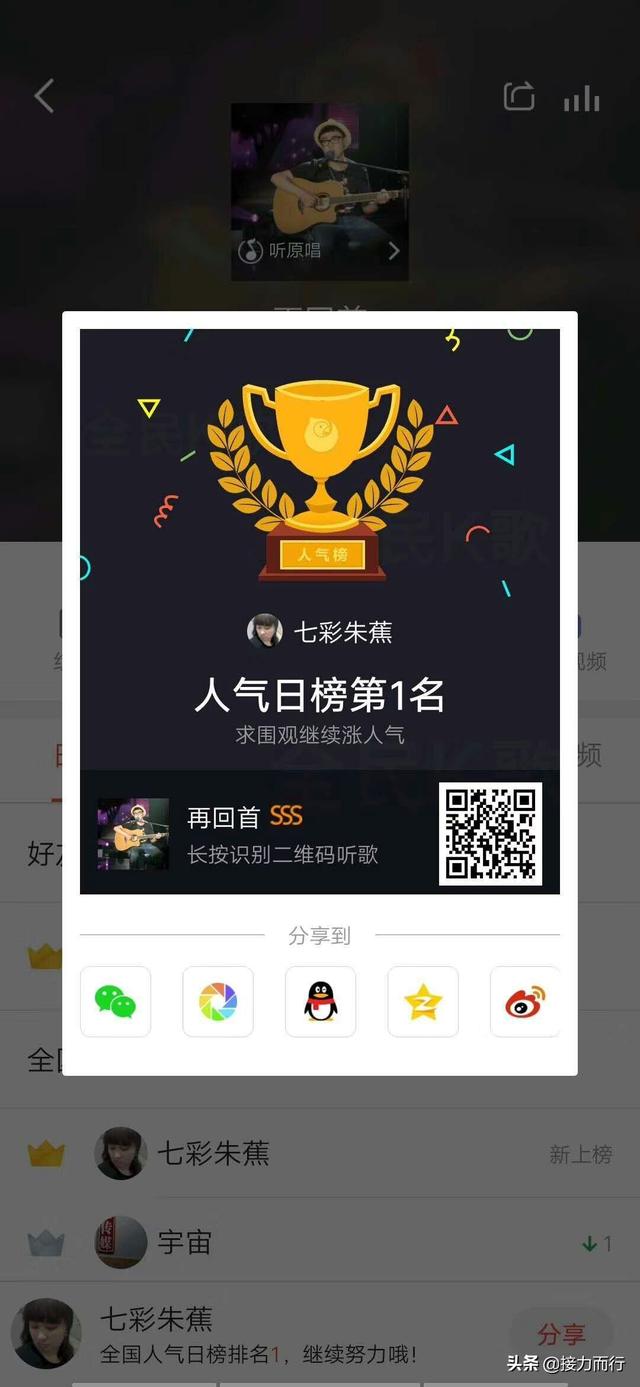Viewport: 640px width, 1387px height.
Task: Share to Qzone star icon
Action: click(423, 1001)
